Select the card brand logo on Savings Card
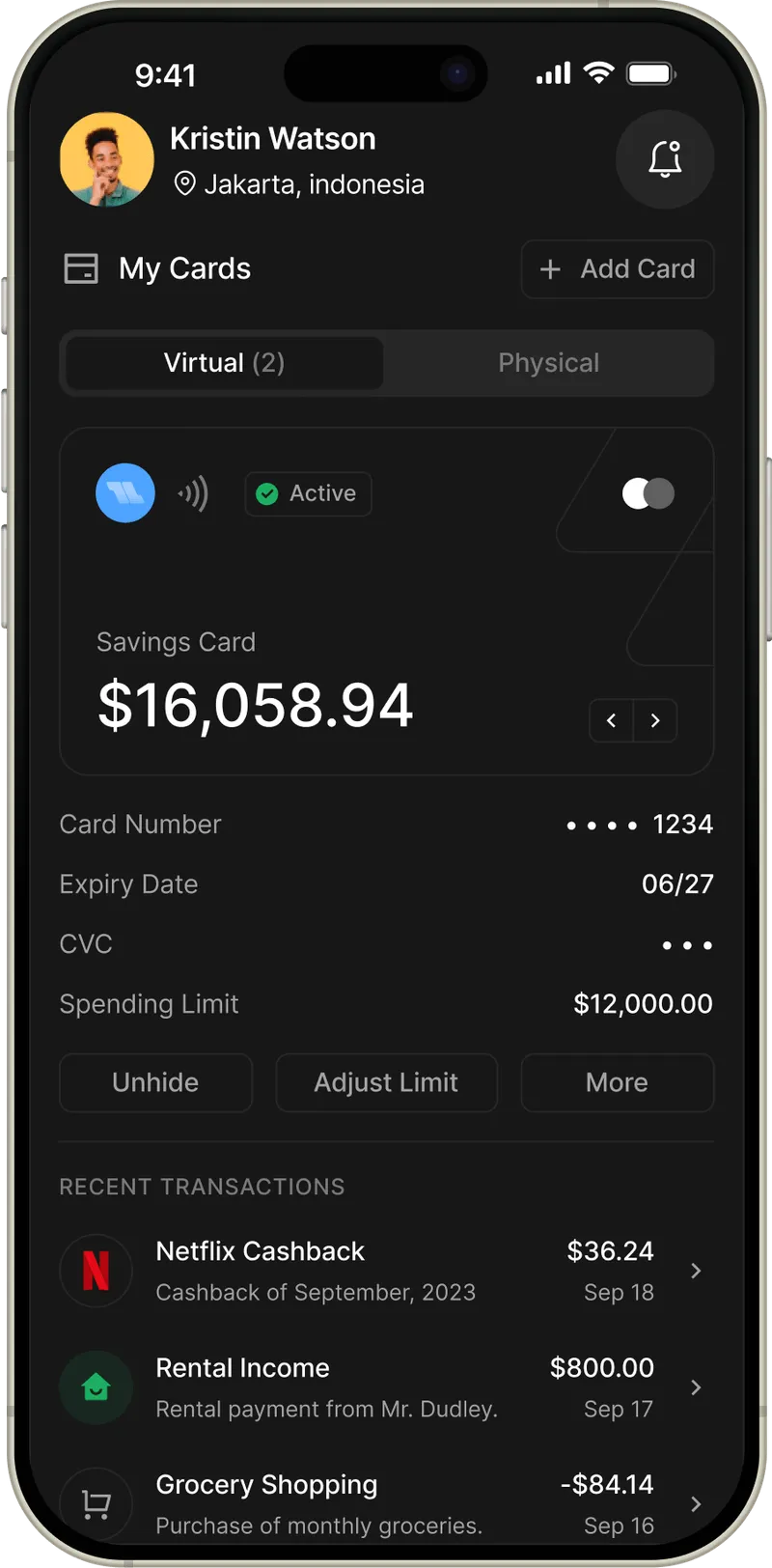 [124, 493]
